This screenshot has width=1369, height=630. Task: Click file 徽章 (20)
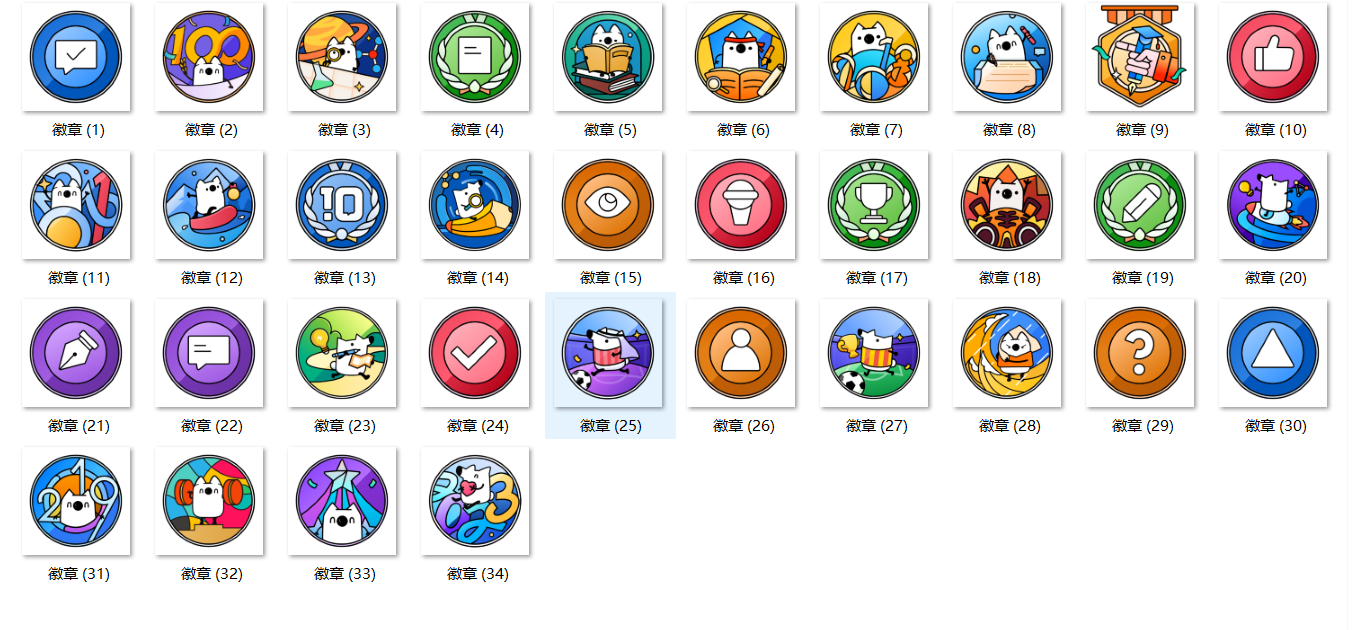pyautogui.click(x=1273, y=205)
